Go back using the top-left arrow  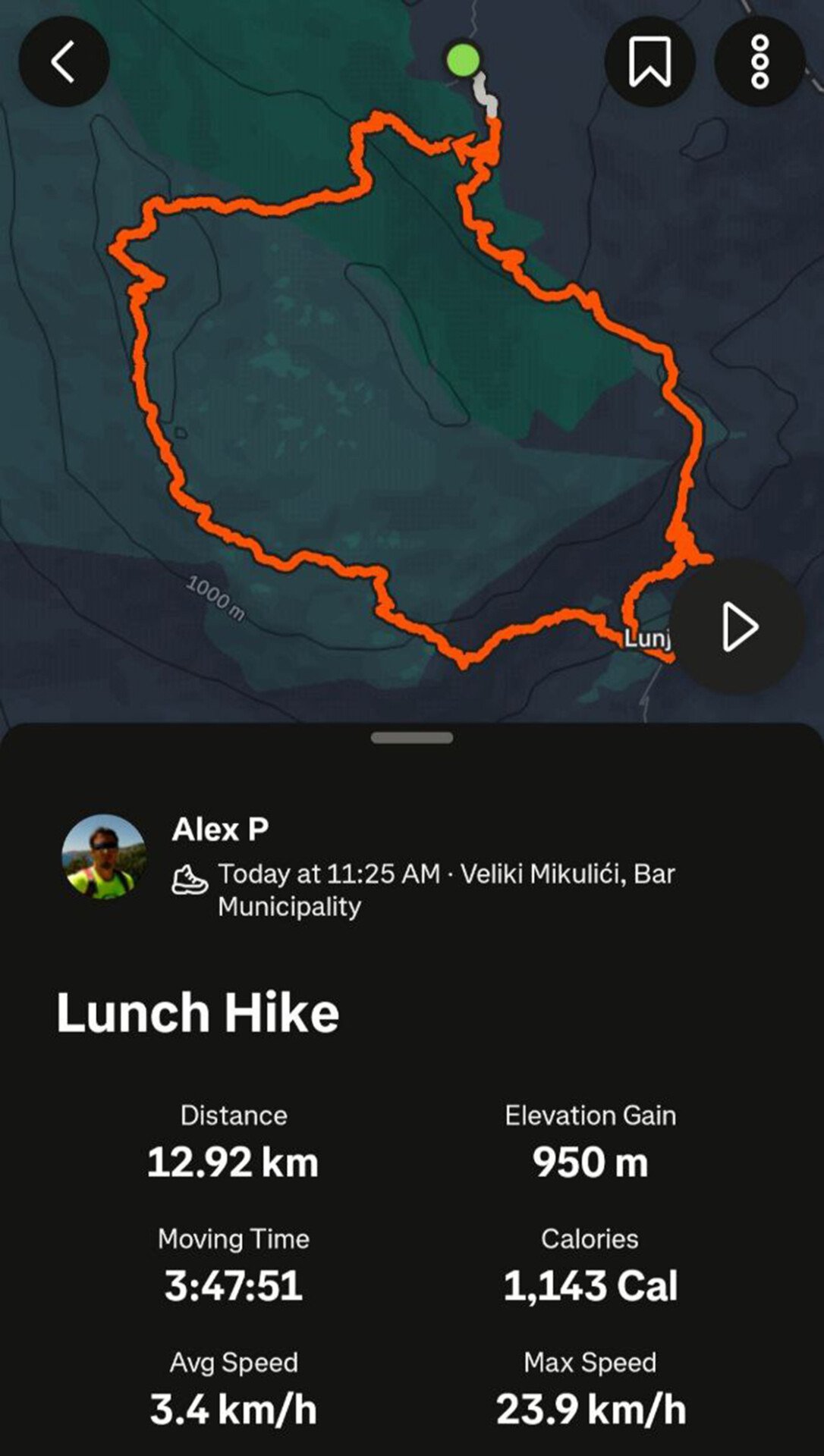[64, 61]
